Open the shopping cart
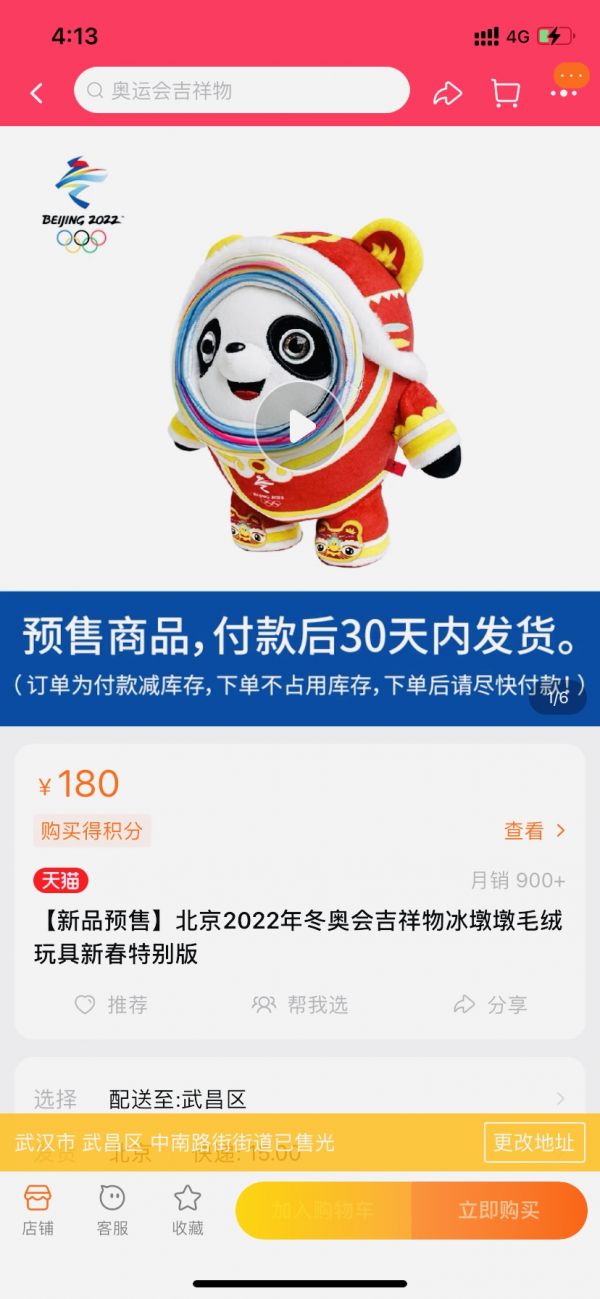Image resolution: width=600 pixels, height=1299 pixels. 506,93
